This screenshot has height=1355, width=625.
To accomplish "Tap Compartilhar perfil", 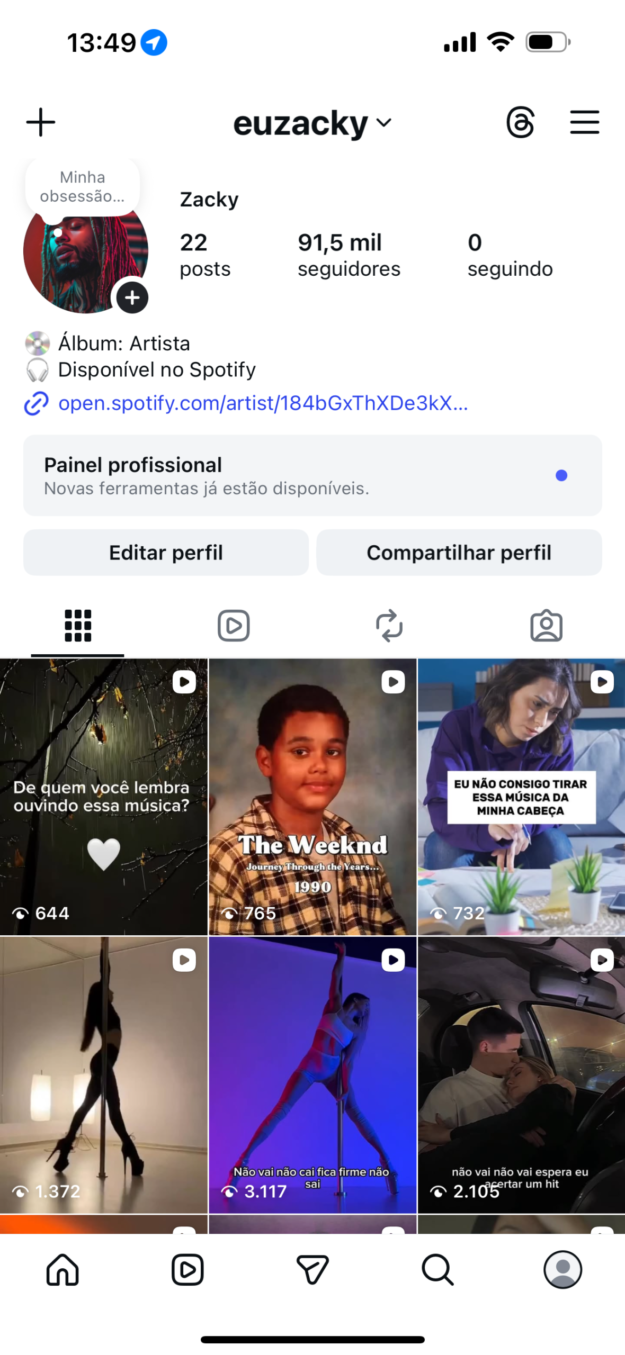I will [x=459, y=553].
